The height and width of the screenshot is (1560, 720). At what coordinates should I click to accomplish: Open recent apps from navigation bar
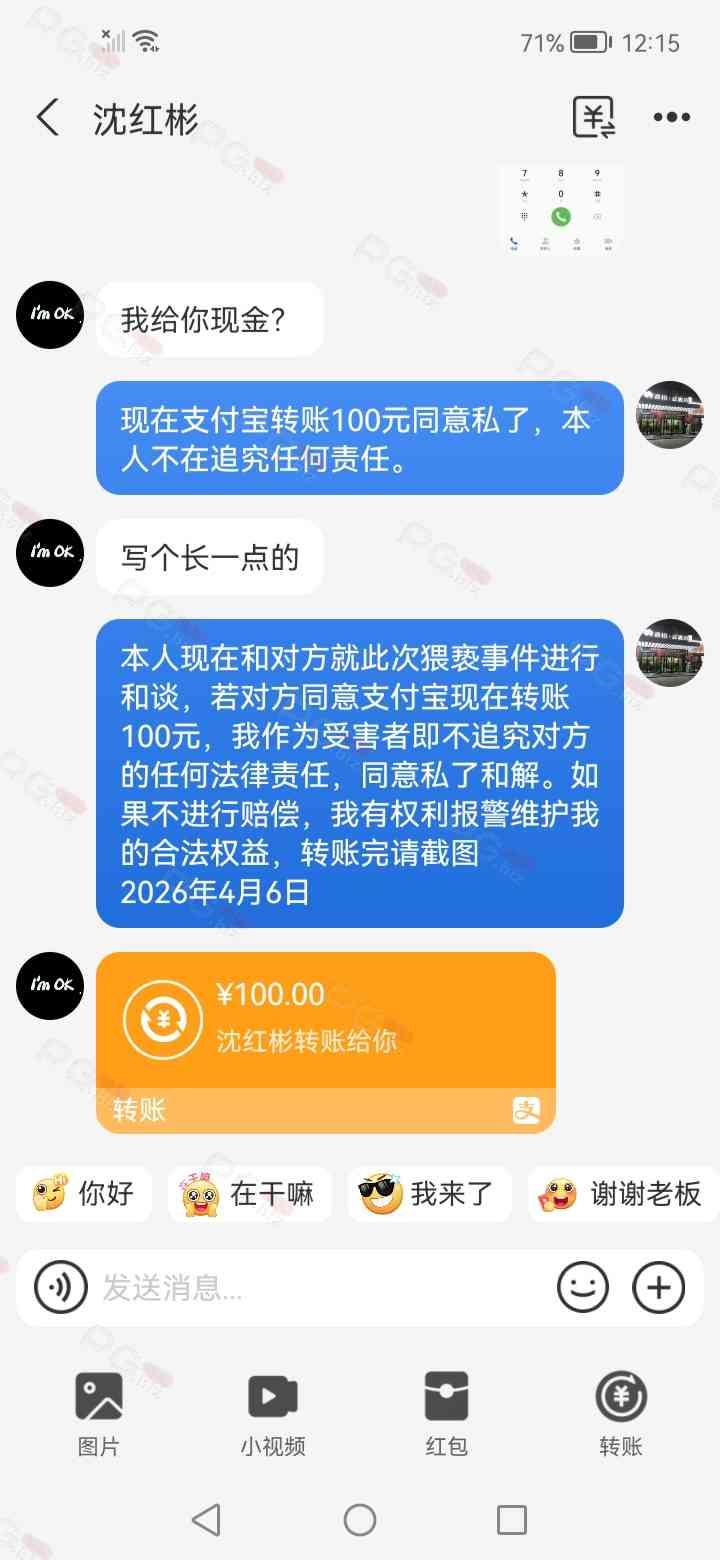(511, 1520)
